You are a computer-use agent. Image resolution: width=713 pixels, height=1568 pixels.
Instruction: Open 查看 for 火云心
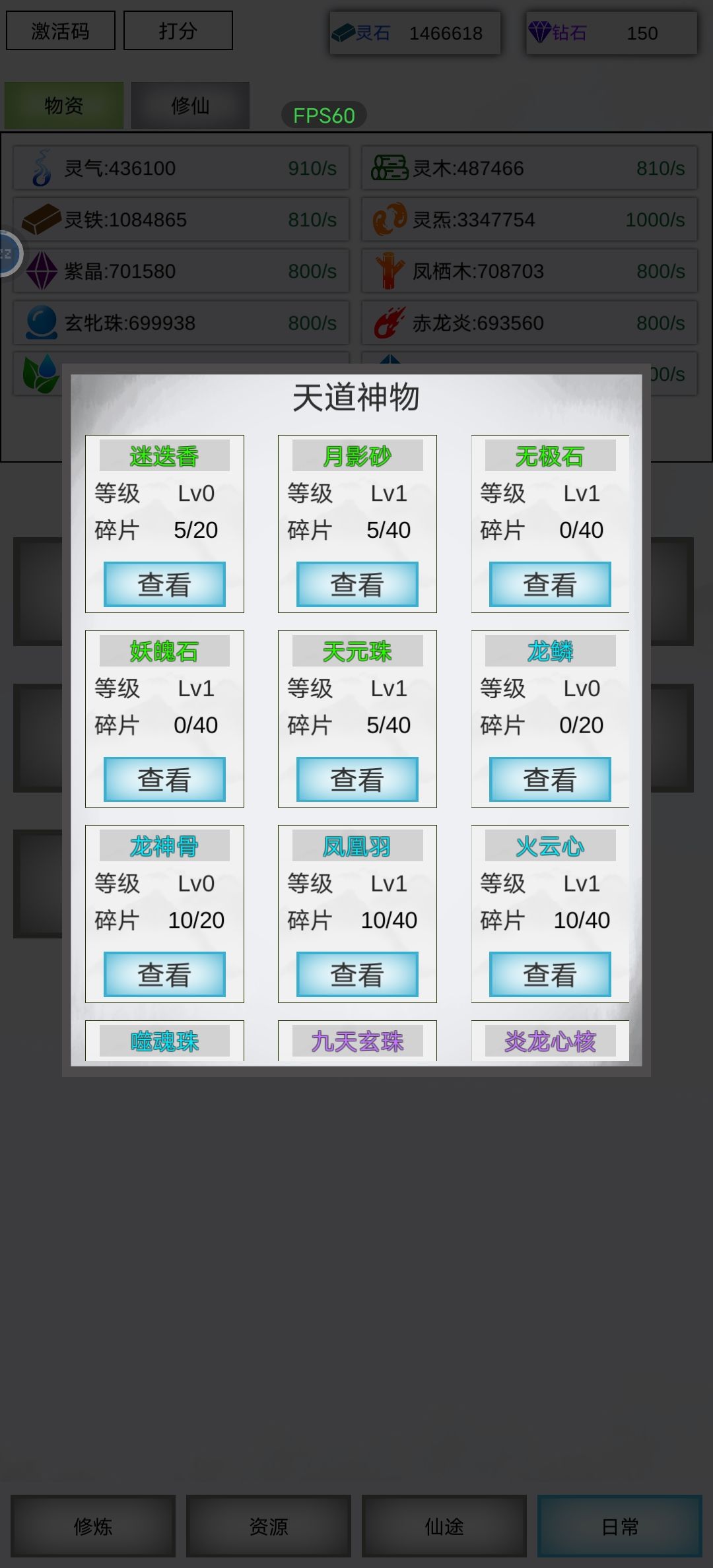click(x=550, y=974)
